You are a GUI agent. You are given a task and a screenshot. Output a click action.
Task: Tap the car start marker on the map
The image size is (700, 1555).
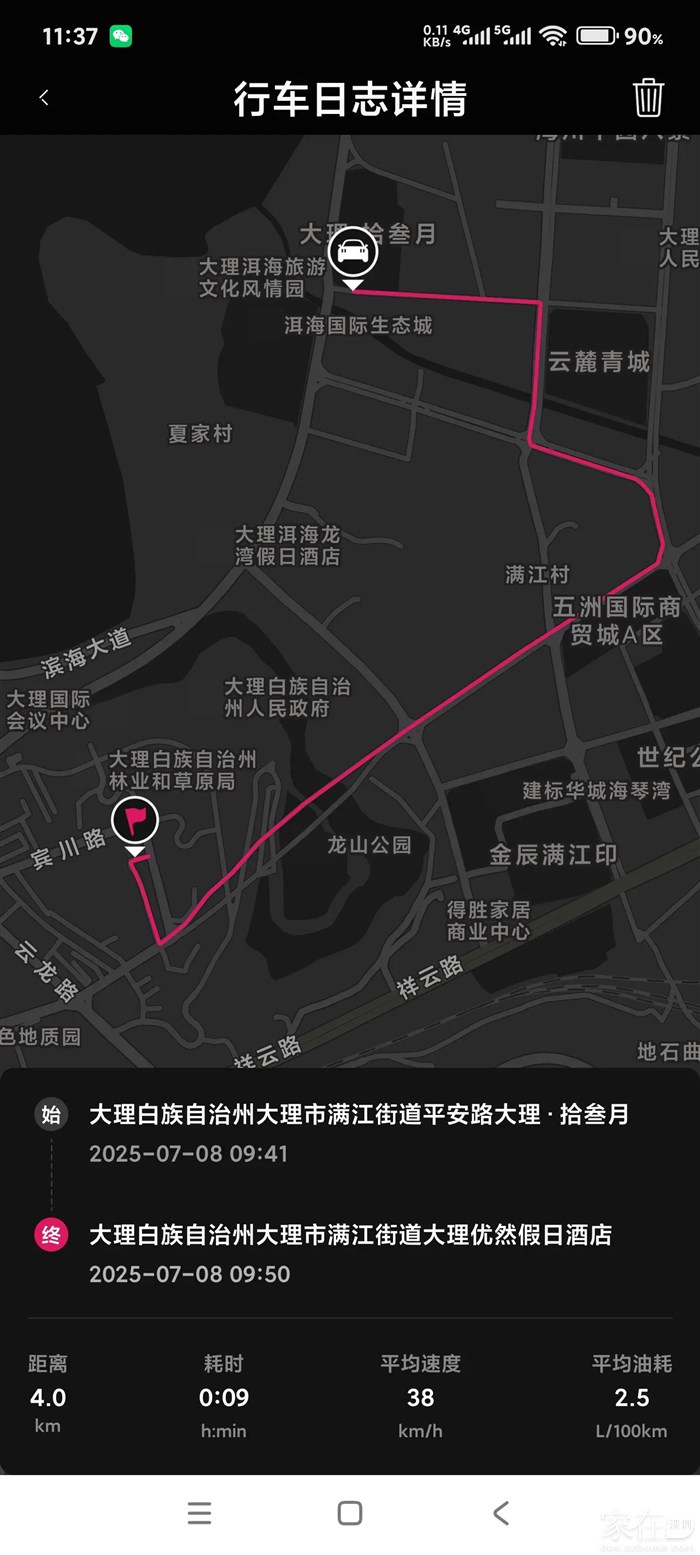(x=353, y=251)
